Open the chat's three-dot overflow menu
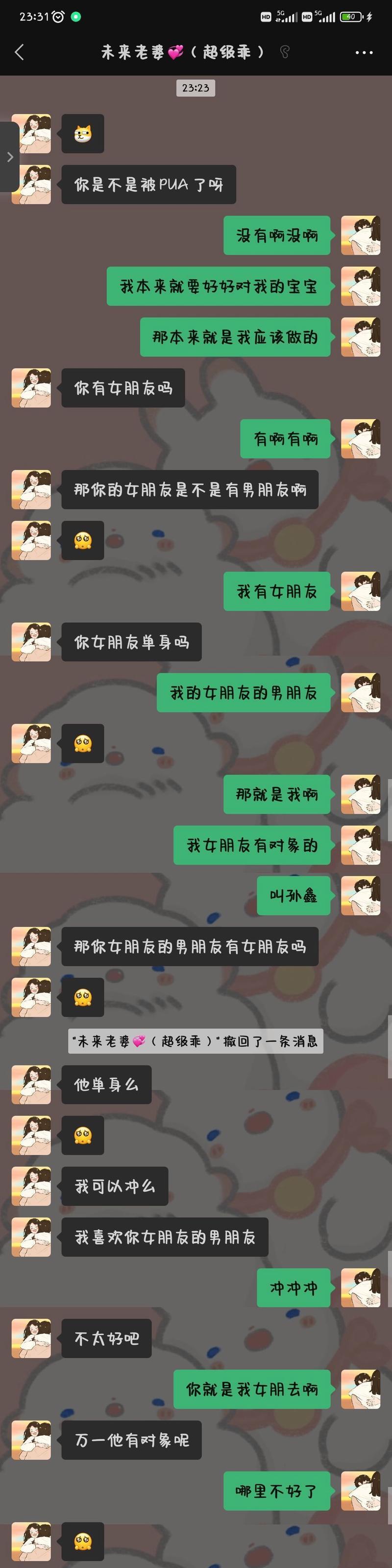This screenshot has height=1568, width=392. point(364,52)
